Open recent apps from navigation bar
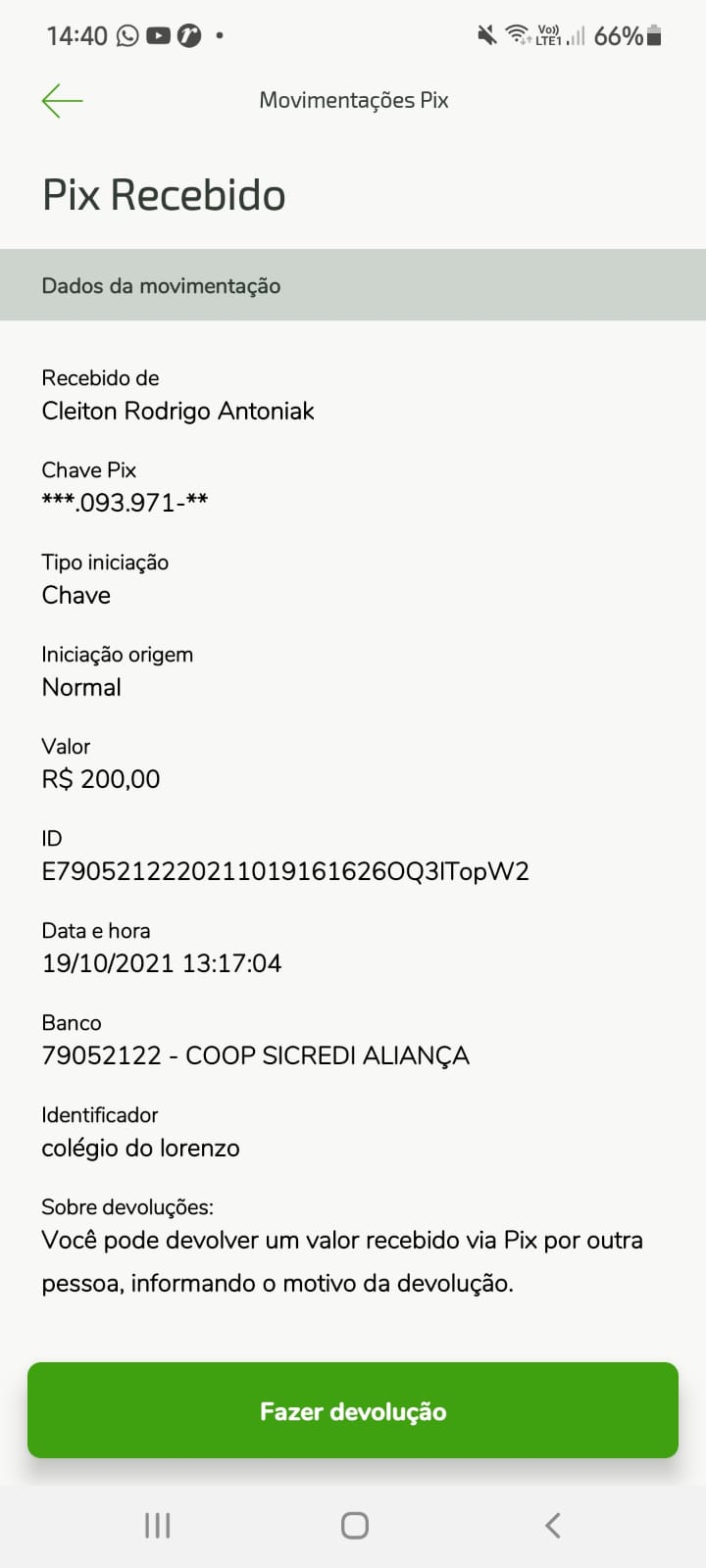 pyautogui.click(x=157, y=1525)
